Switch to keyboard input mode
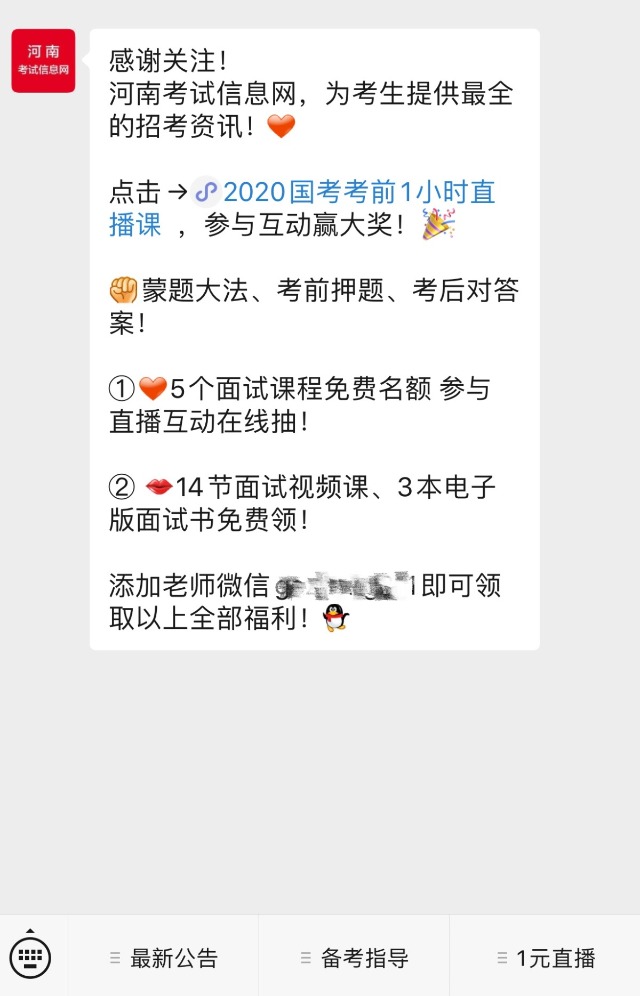640x996 pixels. click(30, 955)
